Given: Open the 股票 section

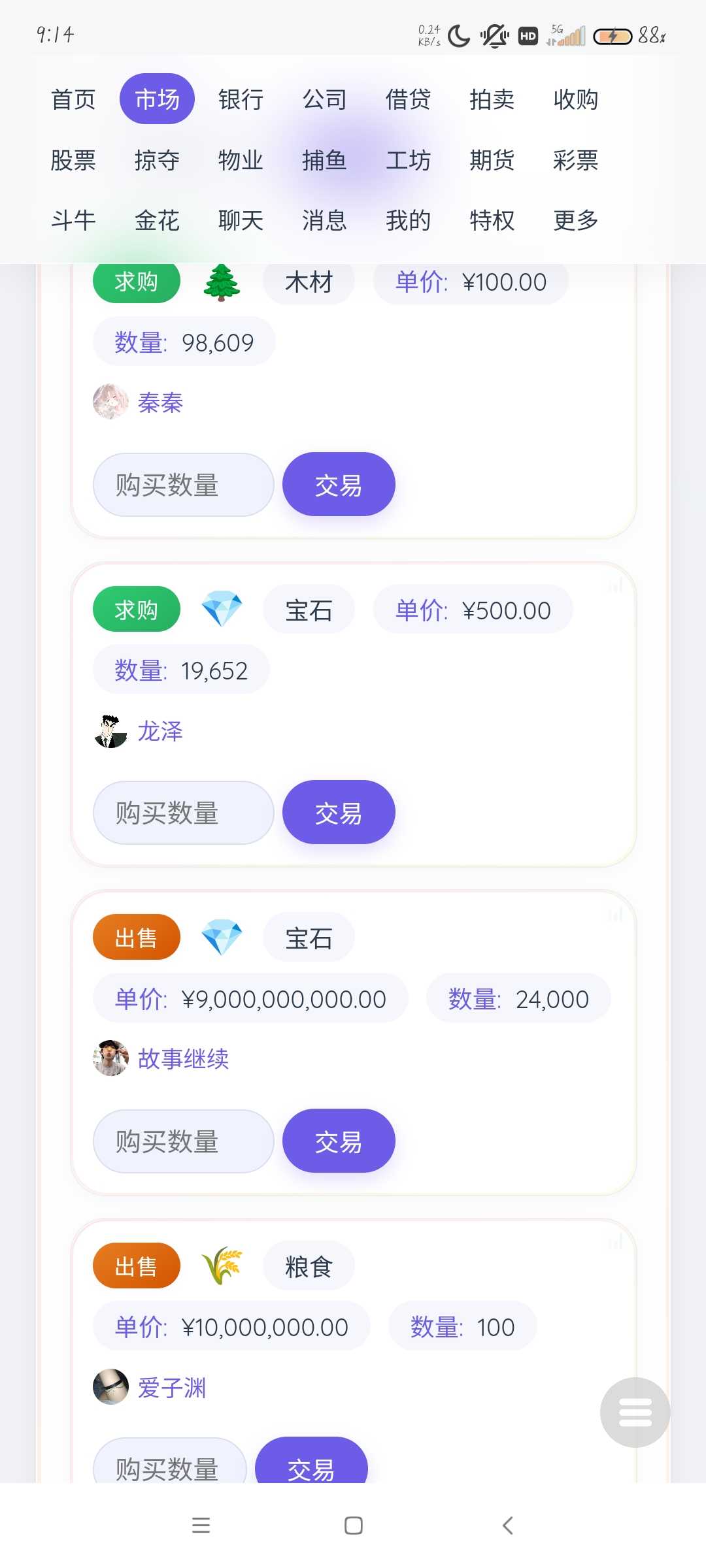Looking at the screenshot, I should [x=73, y=160].
